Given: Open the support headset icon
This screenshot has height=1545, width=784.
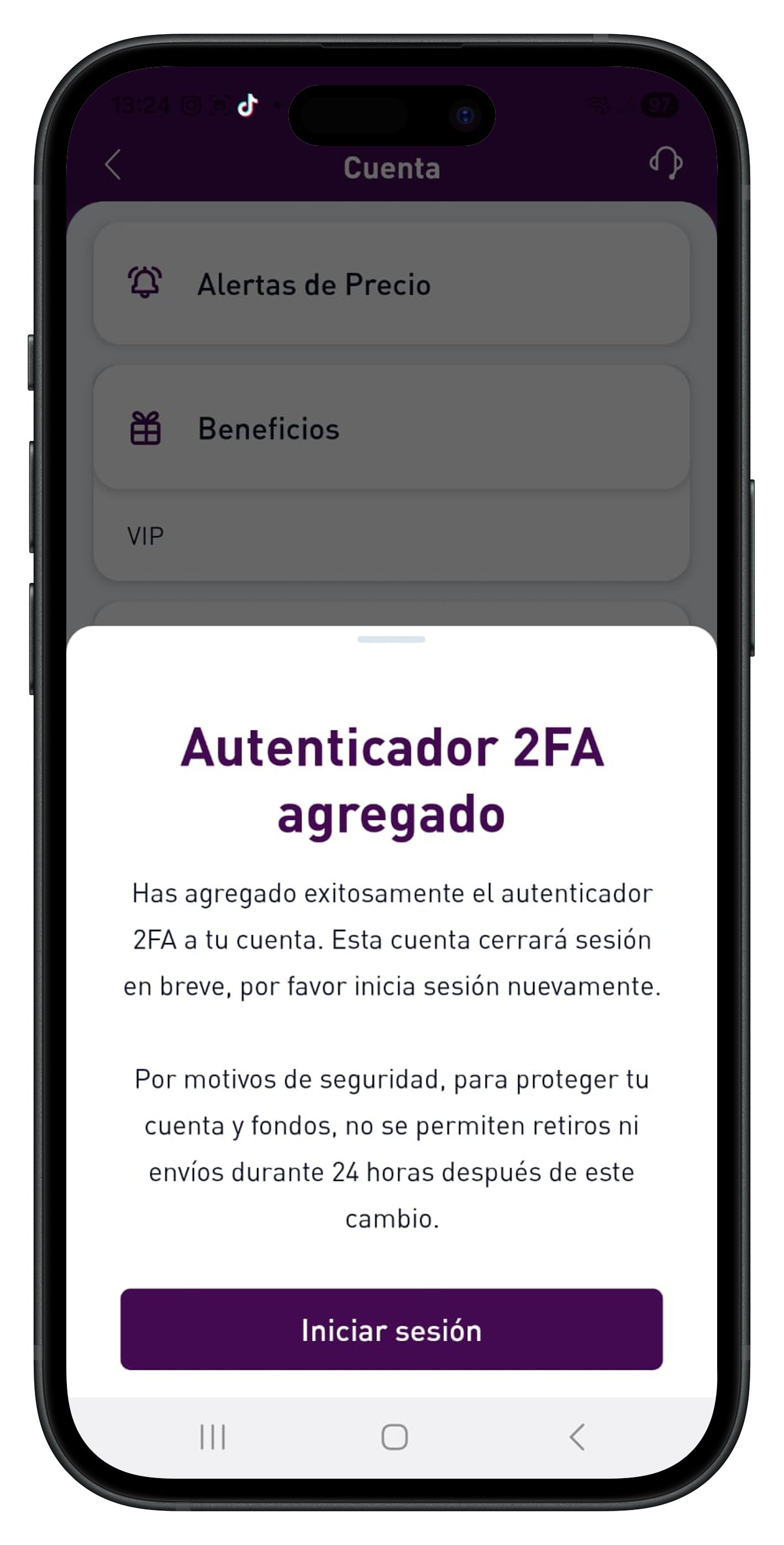Looking at the screenshot, I should 666,163.
